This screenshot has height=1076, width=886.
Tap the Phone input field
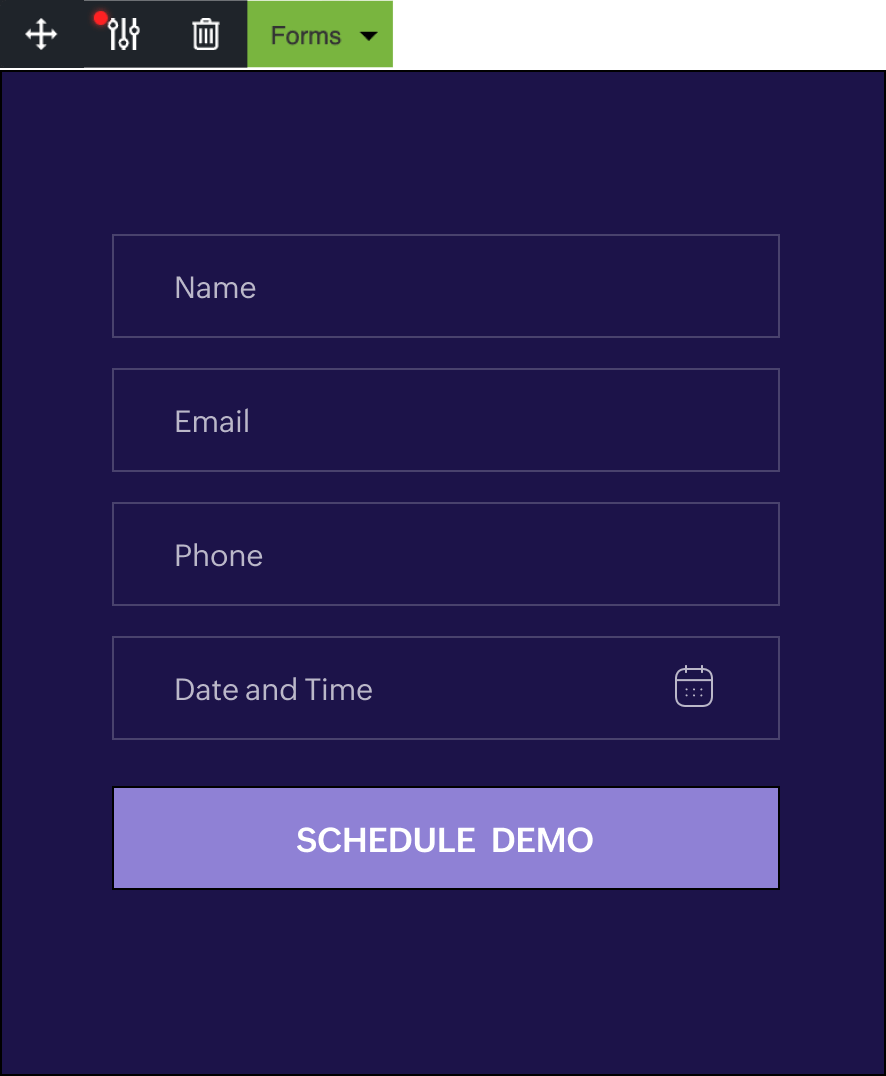(445, 554)
